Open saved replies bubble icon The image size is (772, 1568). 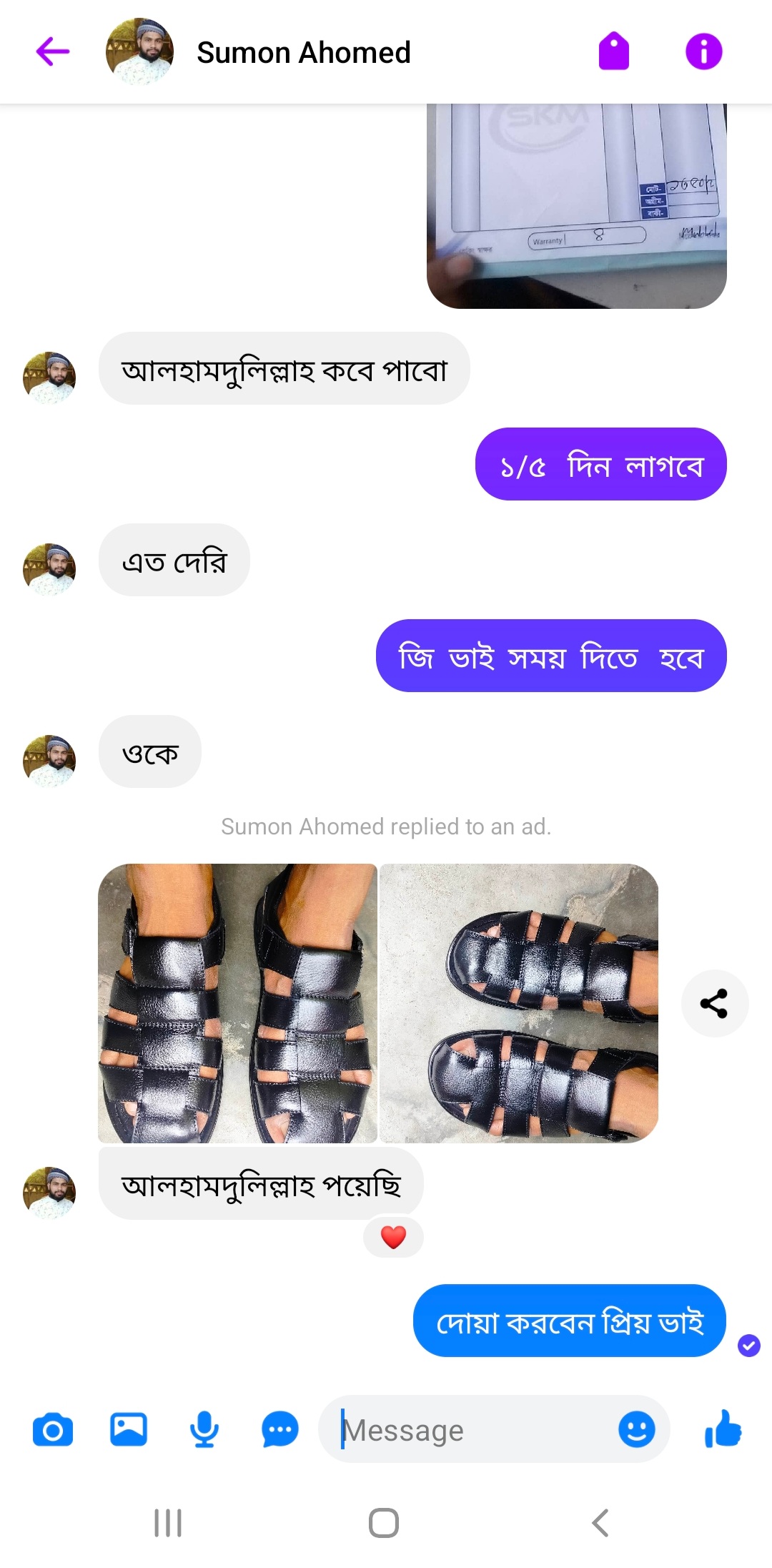[x=280, y=1430]
